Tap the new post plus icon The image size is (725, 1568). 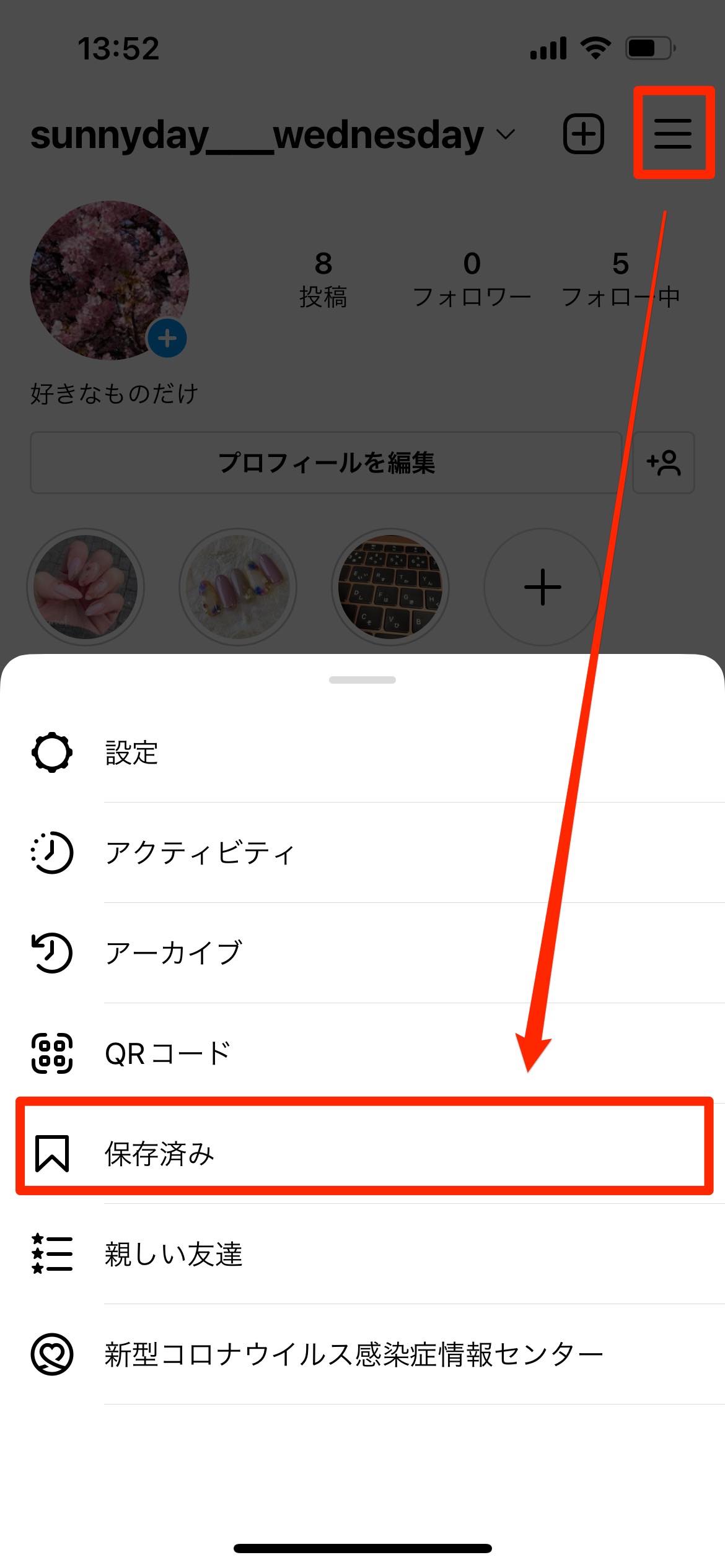[x=583, y=135]
